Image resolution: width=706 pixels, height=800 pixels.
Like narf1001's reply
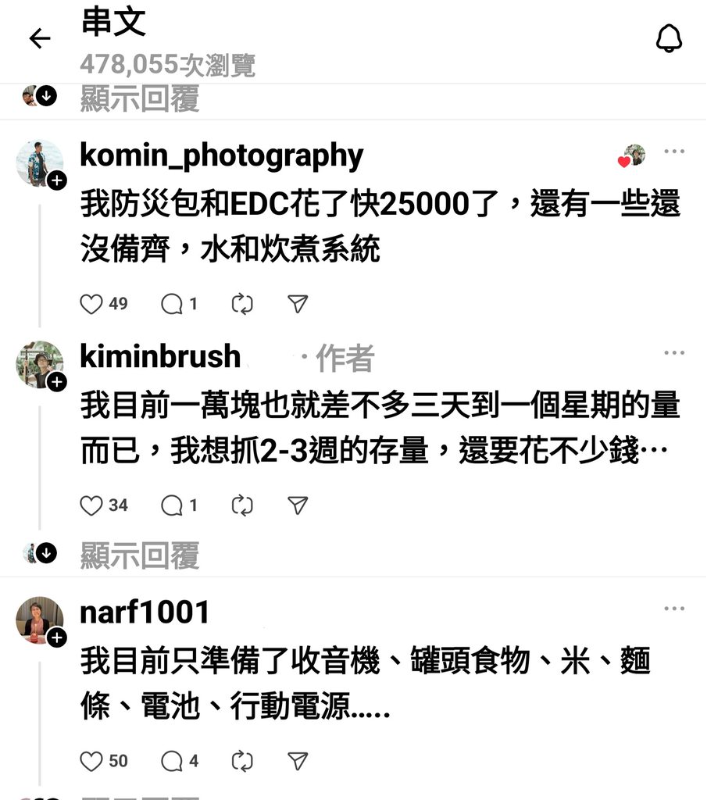point(92,761)
